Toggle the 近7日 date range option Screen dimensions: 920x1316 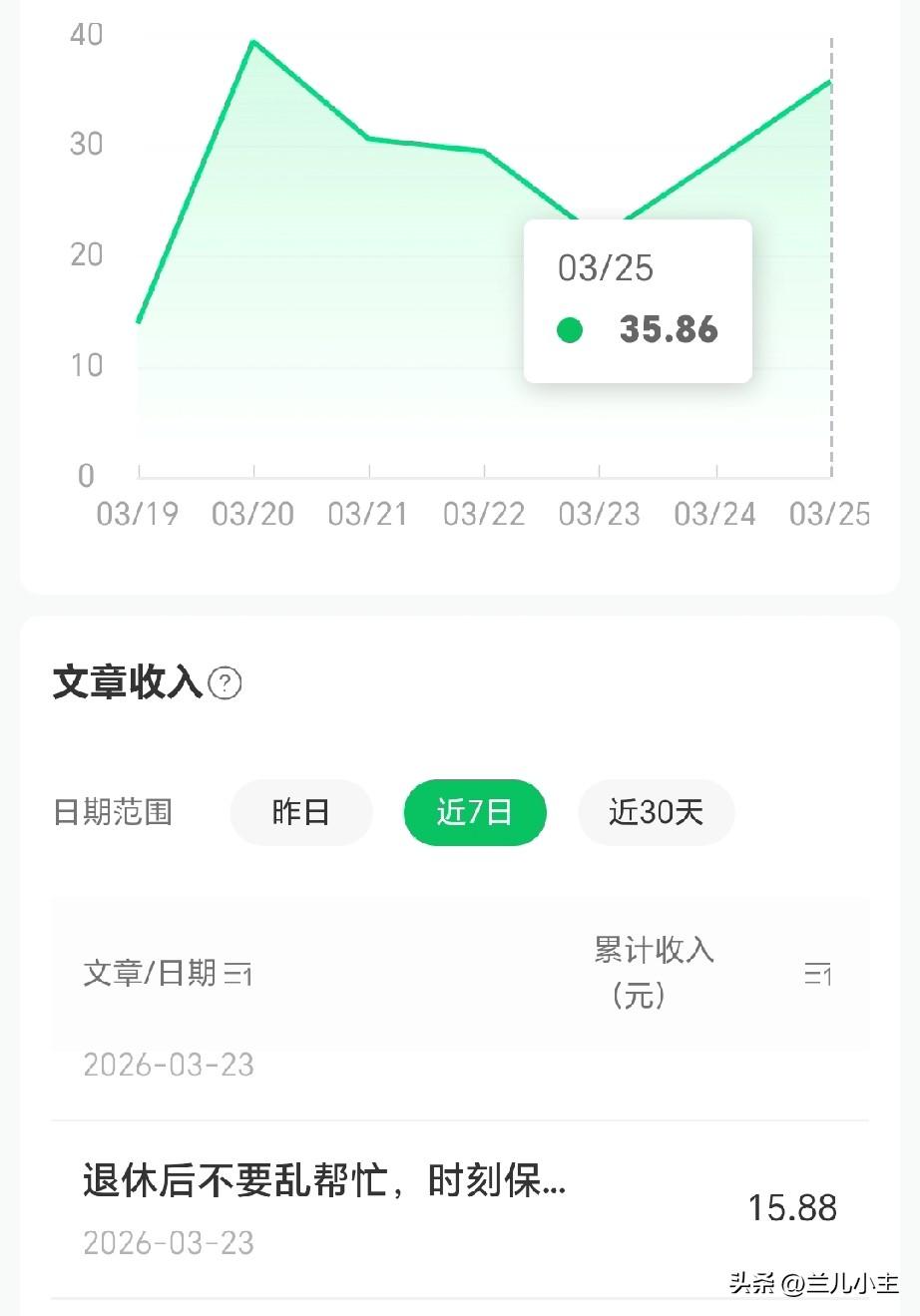(x=474, y=812)
